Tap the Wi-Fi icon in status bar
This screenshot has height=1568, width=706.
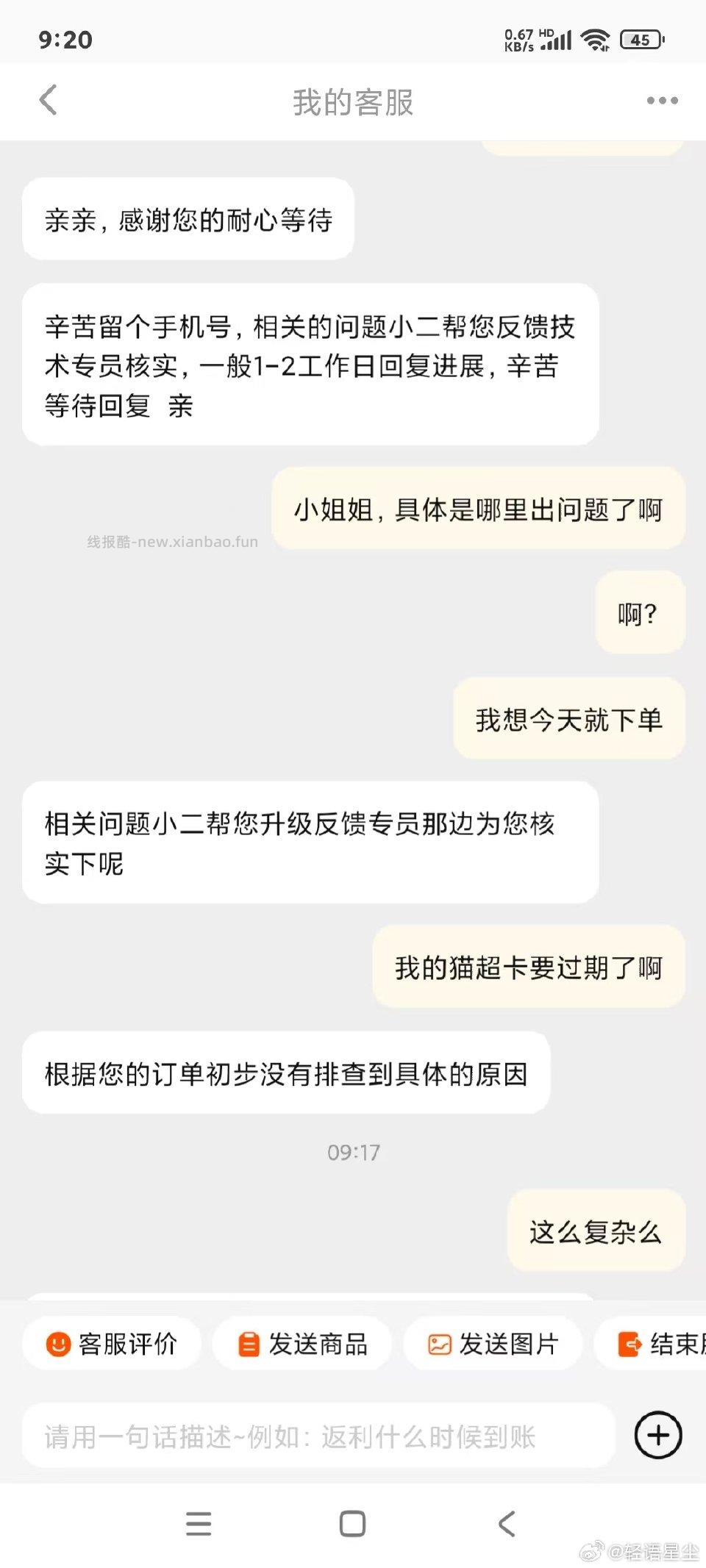tap(596, 40)
